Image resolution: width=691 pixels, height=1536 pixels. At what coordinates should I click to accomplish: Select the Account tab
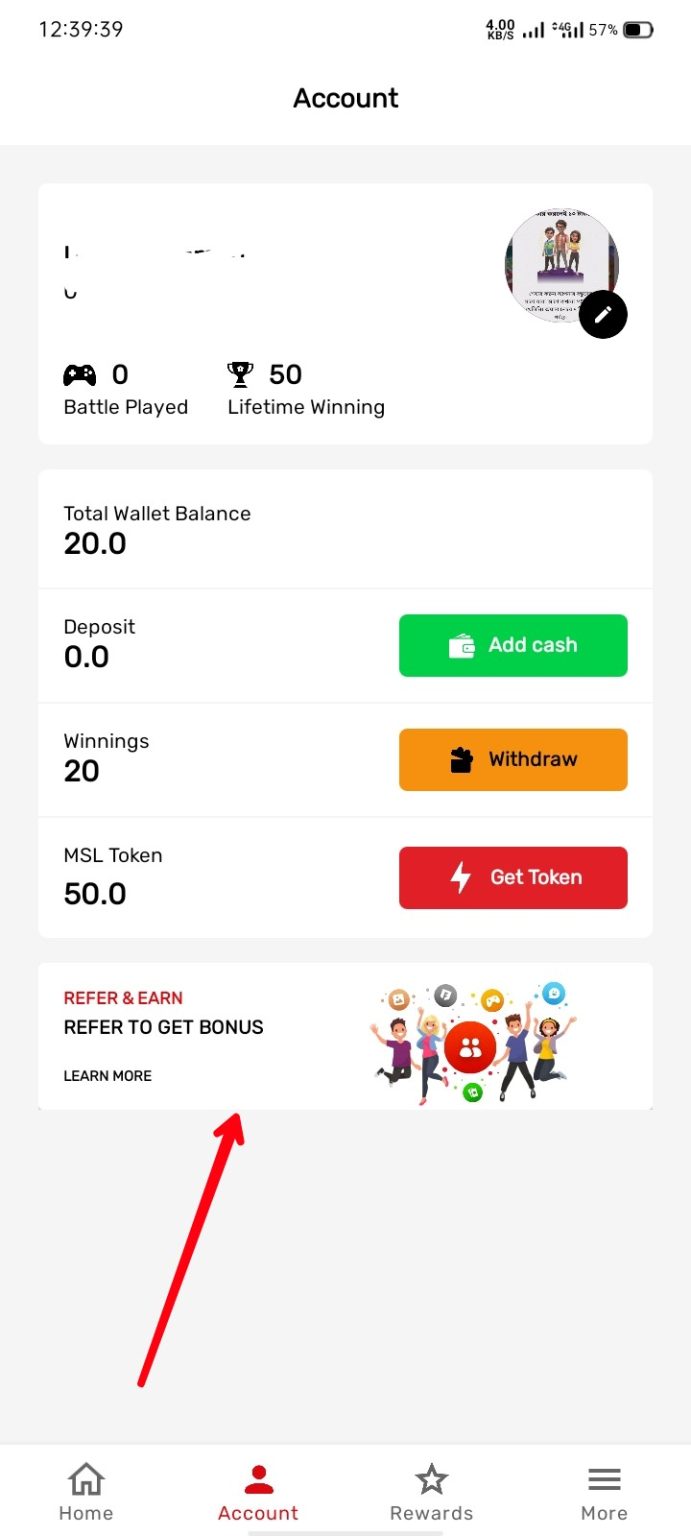point(259,1491)
